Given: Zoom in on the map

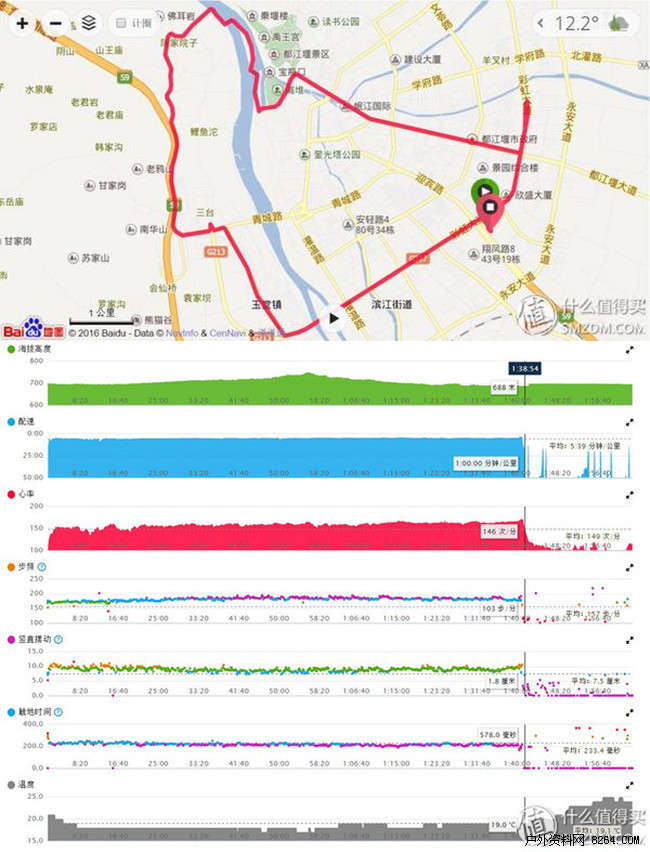Looking at the screenshot, I should 23,21.
